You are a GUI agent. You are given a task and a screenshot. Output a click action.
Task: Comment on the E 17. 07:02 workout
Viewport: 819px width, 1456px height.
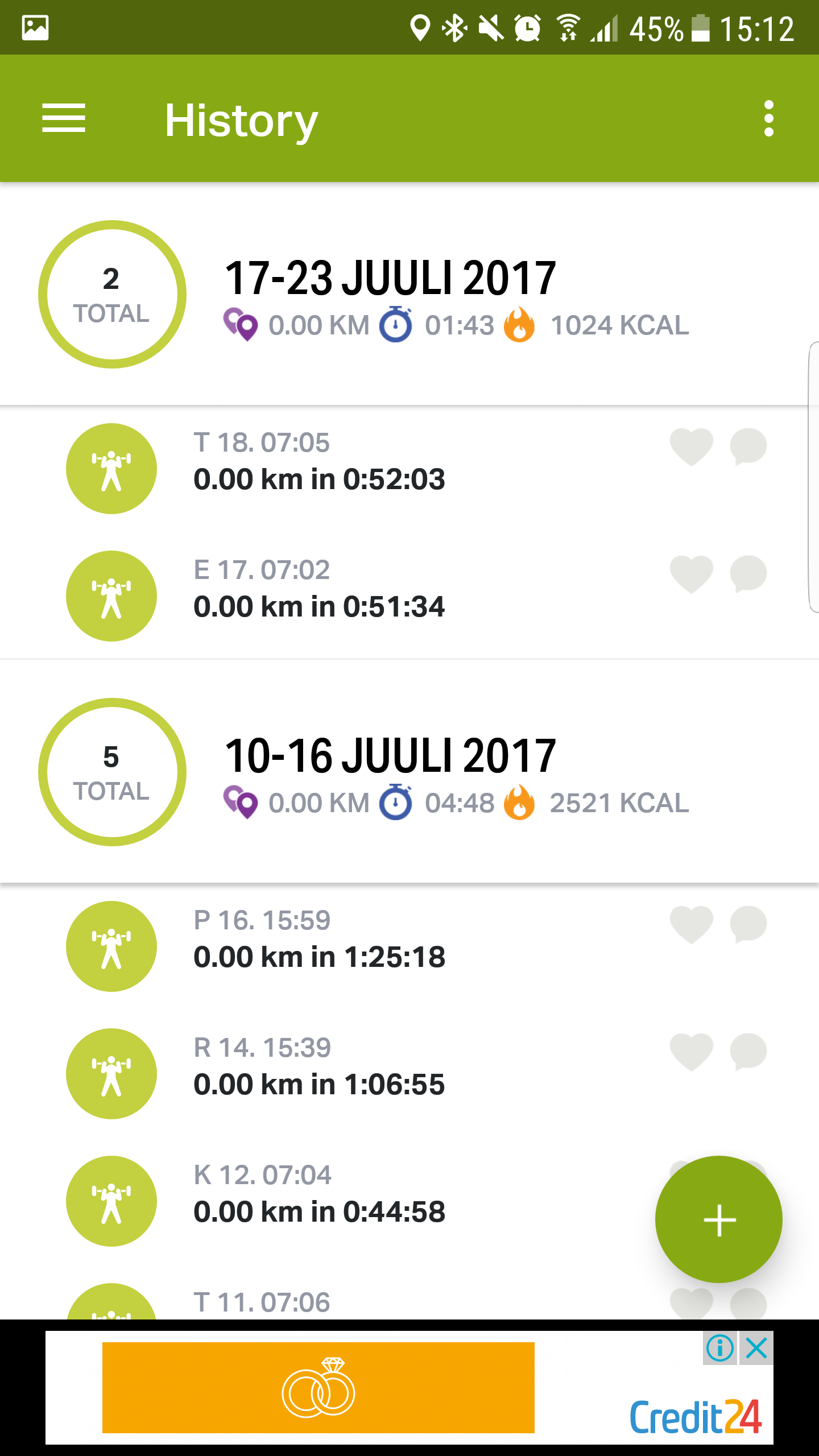tap(748, 574)
